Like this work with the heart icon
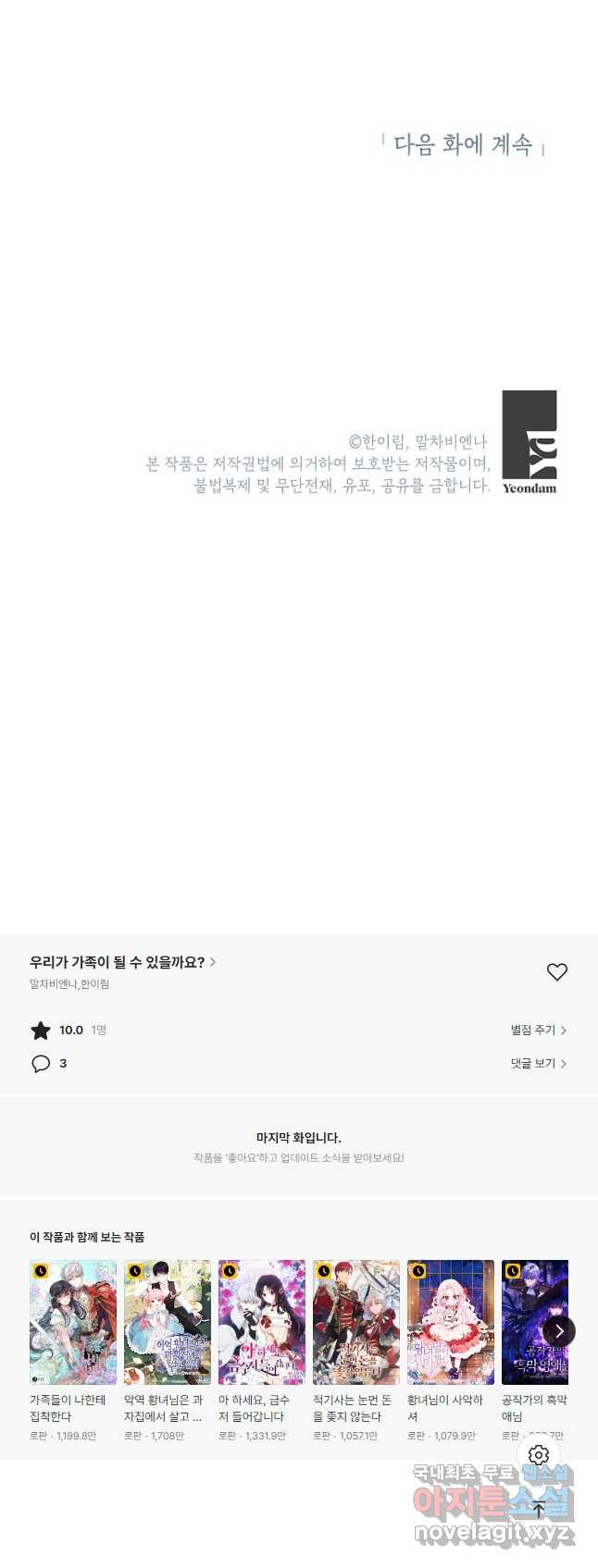This screenshot has width=598, height=1568. coord(556,971)
